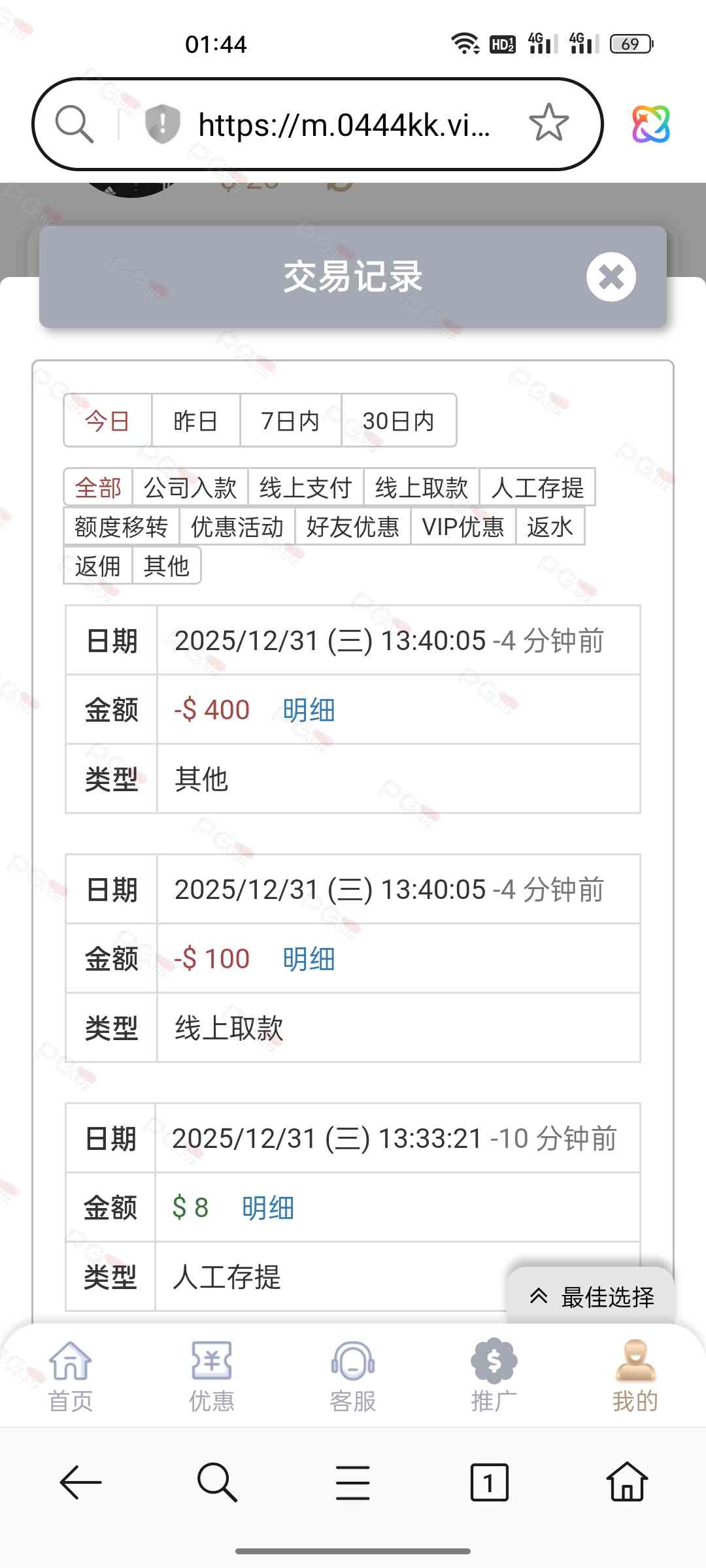Switch to the 7日内 date range
The width and height of the screenshot is (706, 1568).
[290, 421]
